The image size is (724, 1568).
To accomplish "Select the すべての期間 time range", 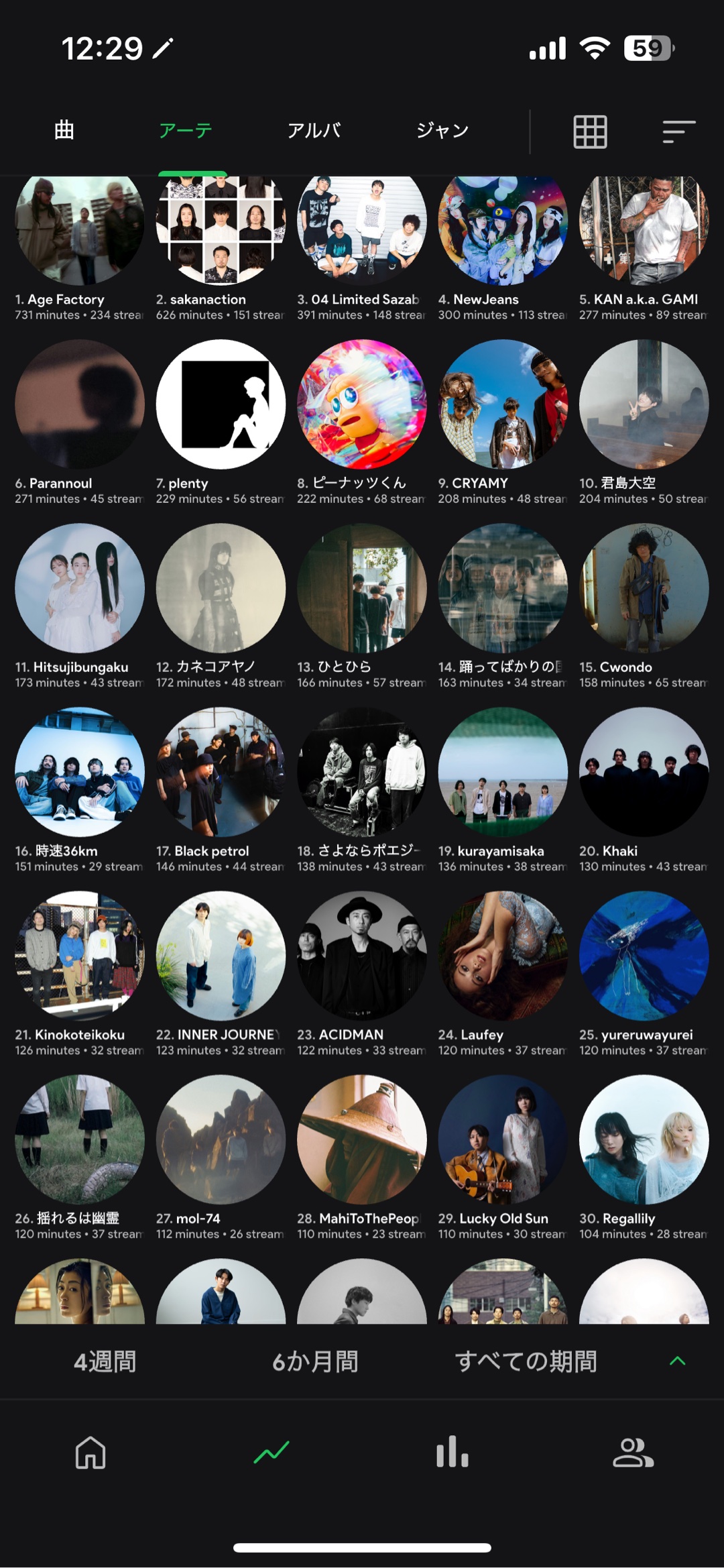I will click(526, 1362).
